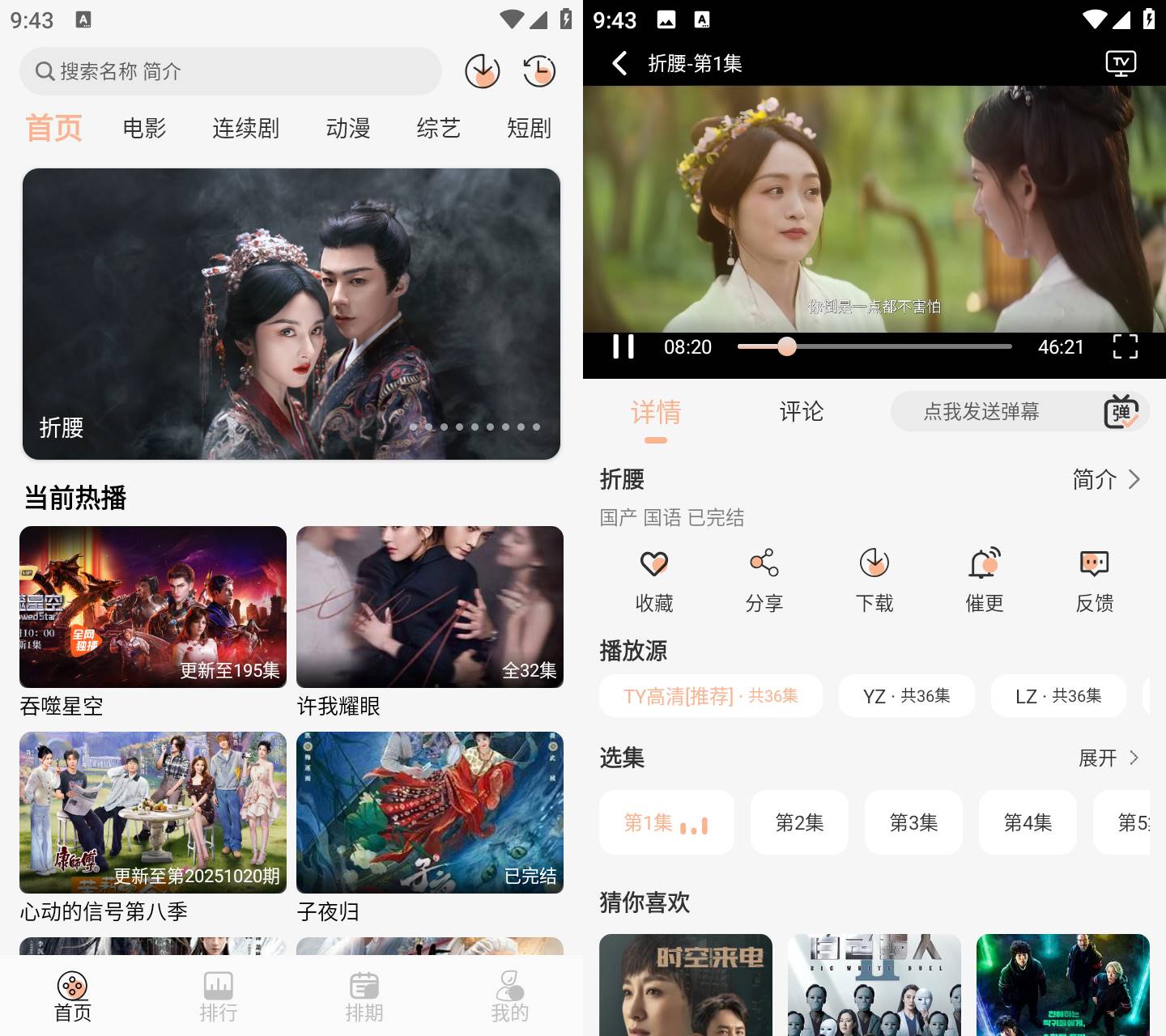Viewport: 1166px width, 1036px height.
Task: Go to the 排行 bottom tab
Action: point(219,997)
